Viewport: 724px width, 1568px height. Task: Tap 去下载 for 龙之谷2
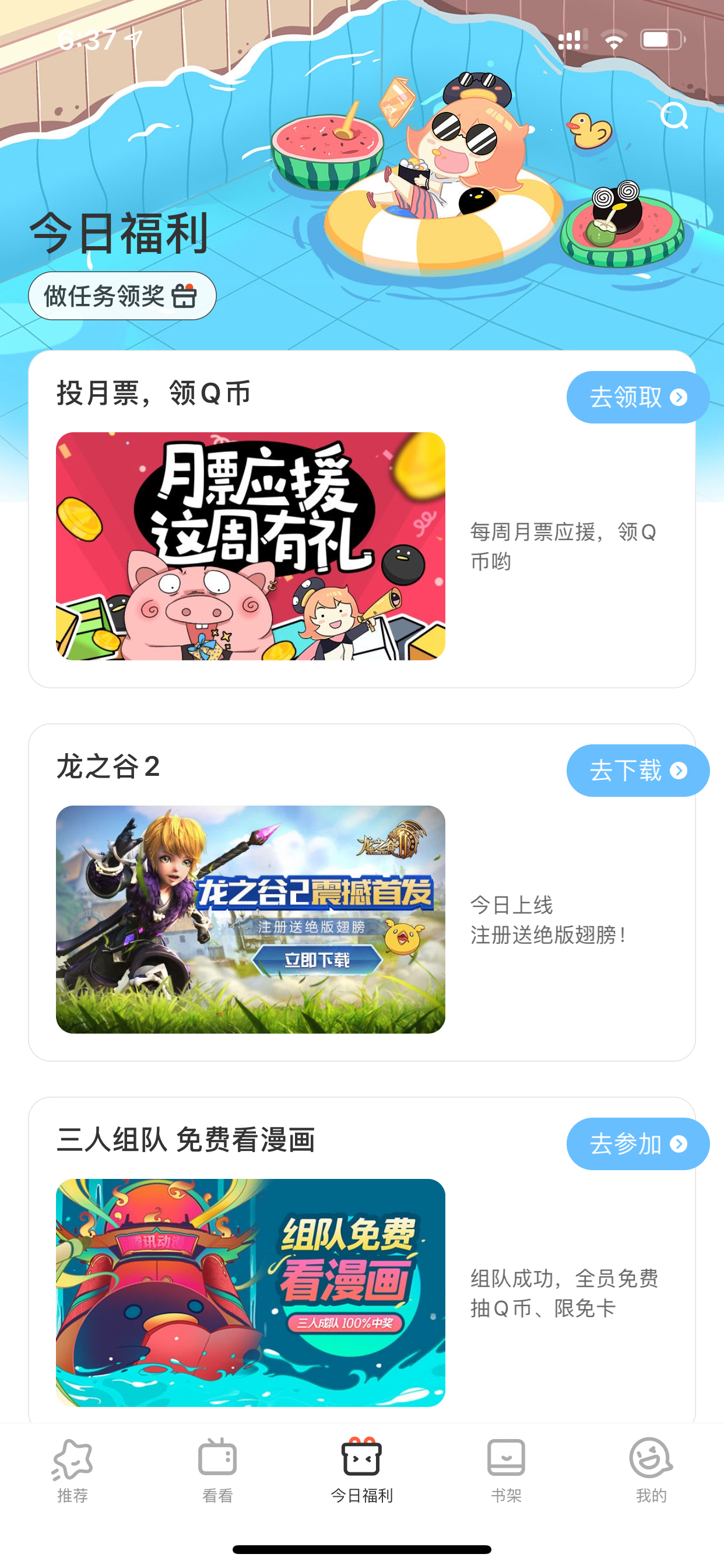click(638, 771)
